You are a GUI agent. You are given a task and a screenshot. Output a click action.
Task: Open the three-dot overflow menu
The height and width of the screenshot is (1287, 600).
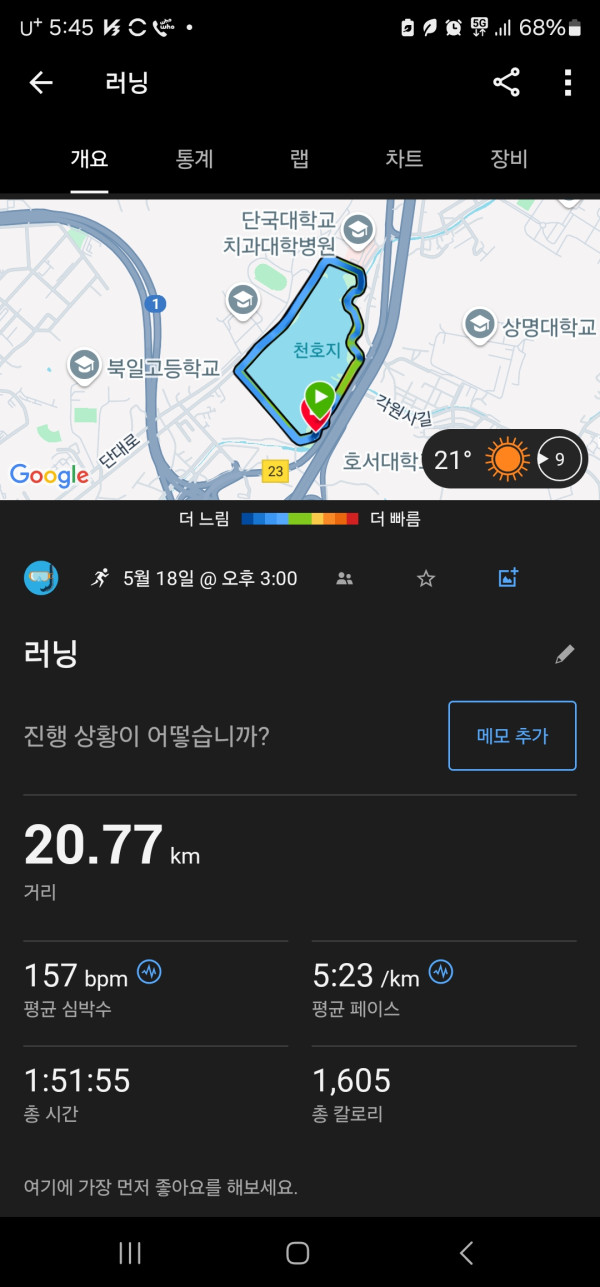(567, 83)
